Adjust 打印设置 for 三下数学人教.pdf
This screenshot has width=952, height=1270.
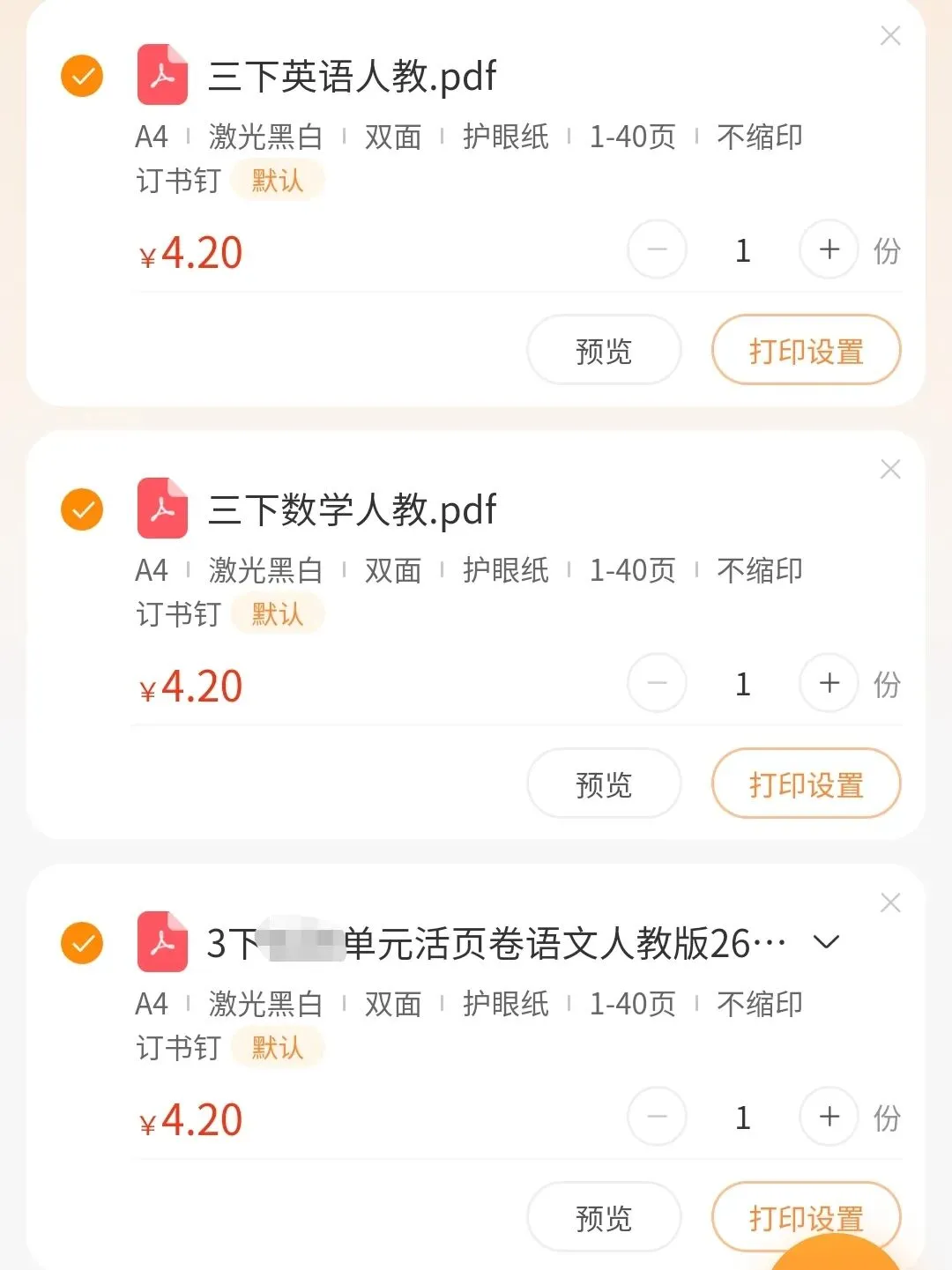click(806, 784)
